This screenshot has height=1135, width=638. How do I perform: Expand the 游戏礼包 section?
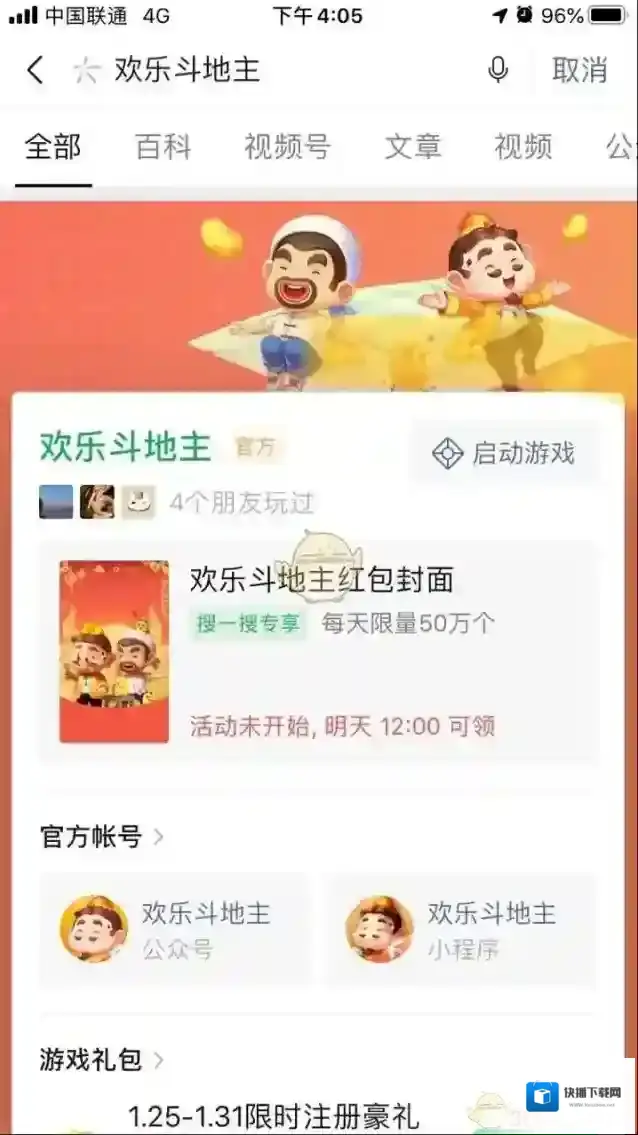click(100, 1059)
